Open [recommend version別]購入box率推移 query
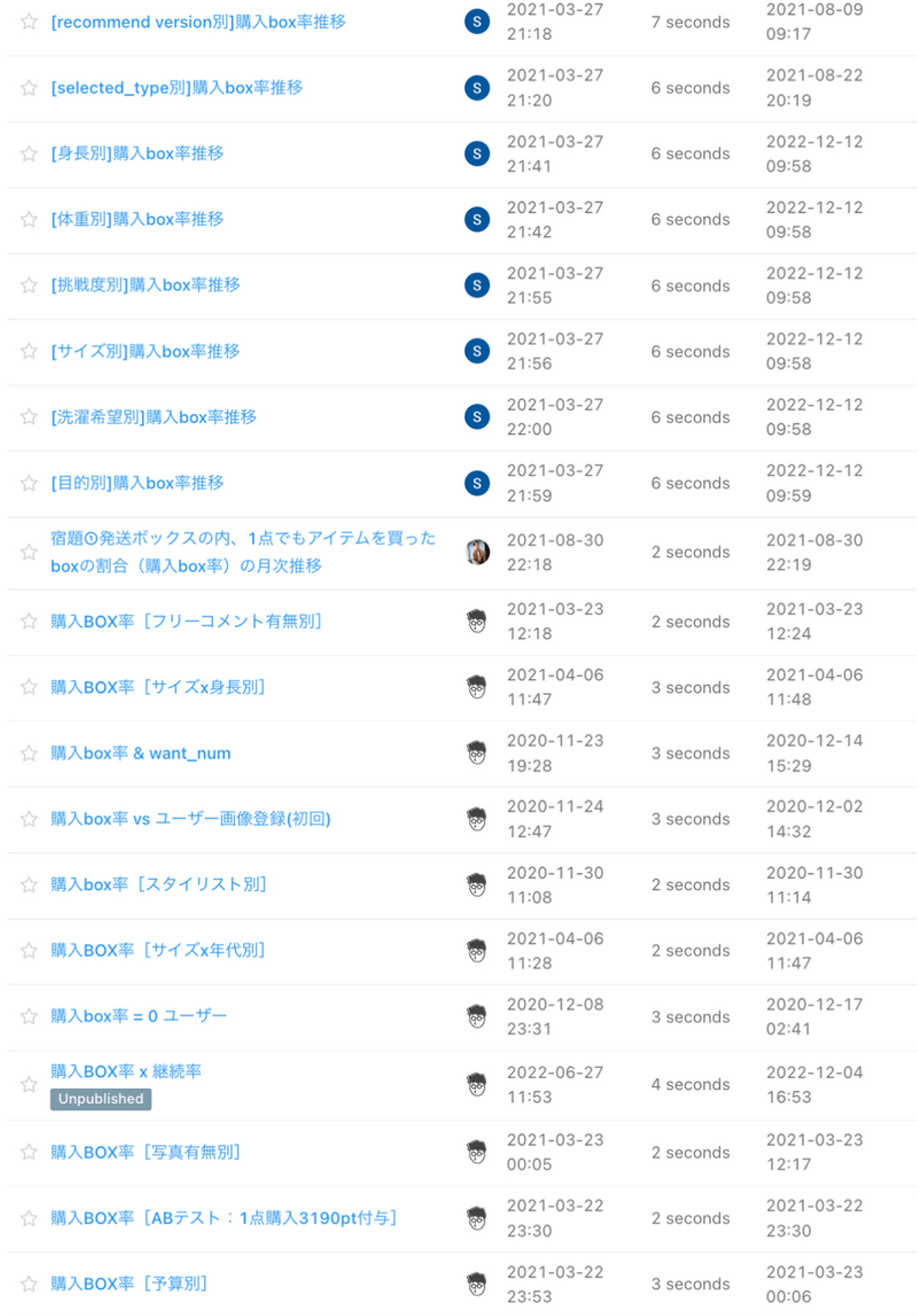918x1316 pixels. (x=198, y=22)
